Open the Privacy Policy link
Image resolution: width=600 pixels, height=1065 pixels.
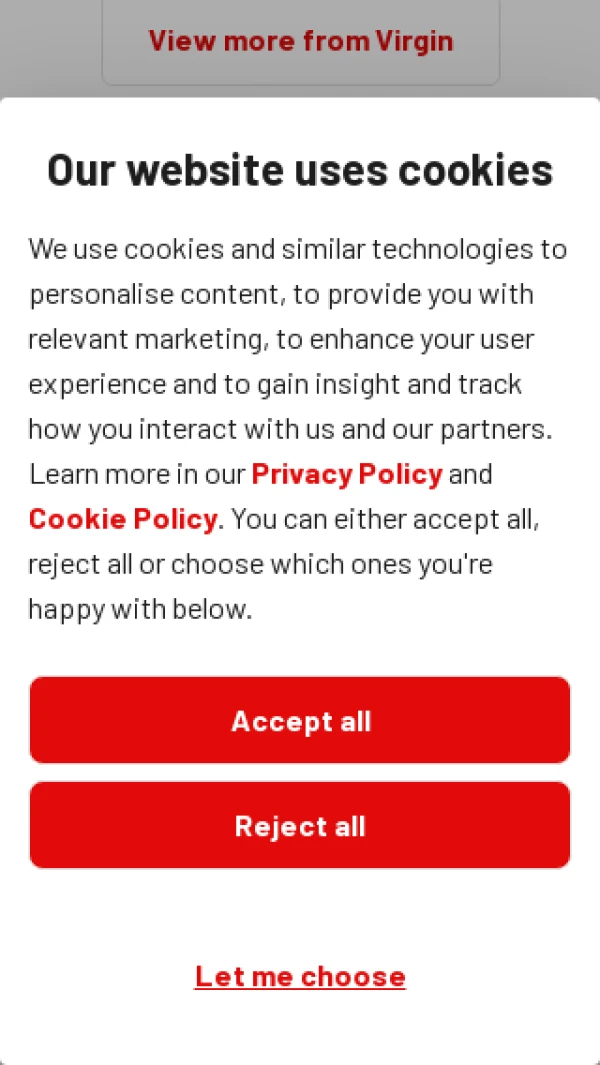(x=346, y=473)
